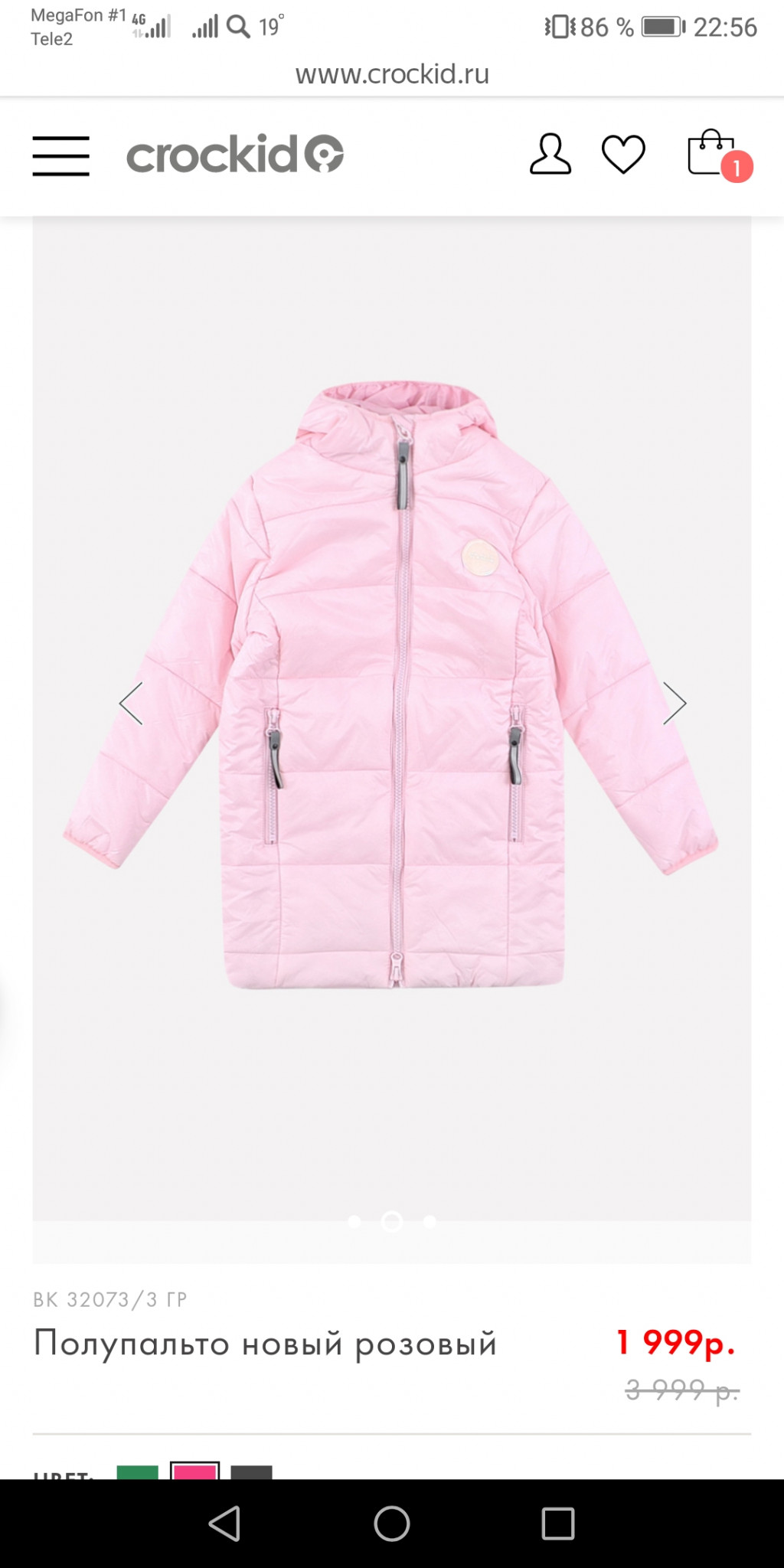This screenshot has width=784, height=1568.
Task: Open the hamburger menu
Action: (x=60, y=156)
